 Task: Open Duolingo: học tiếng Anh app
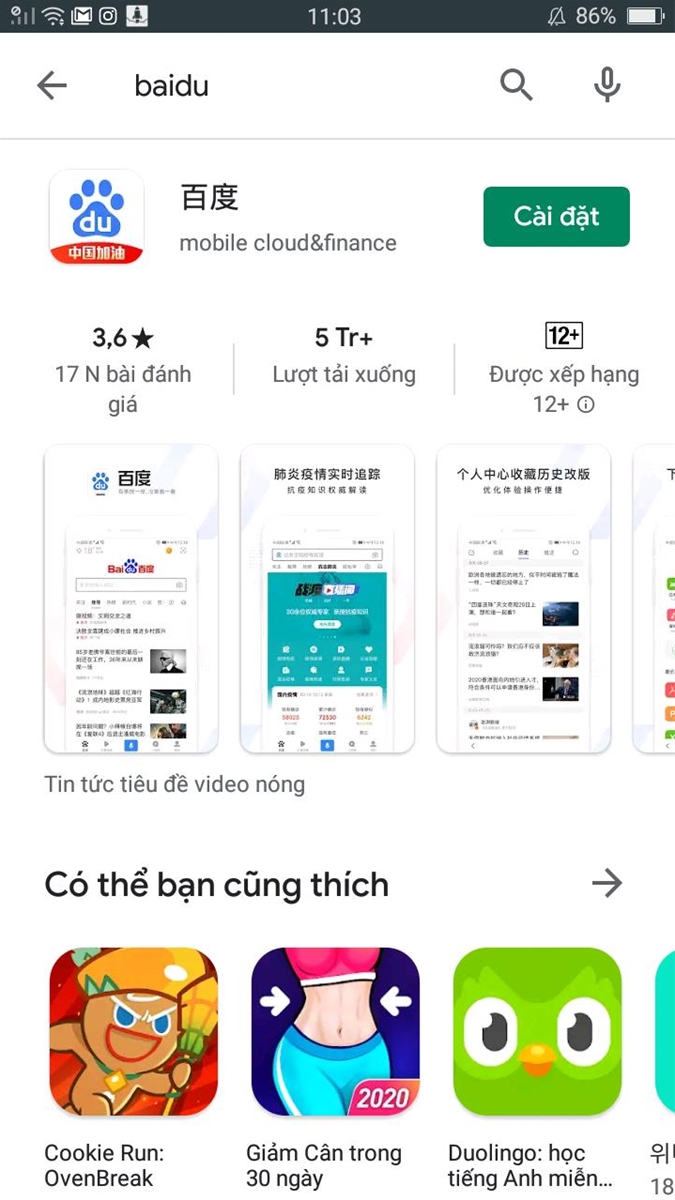(x=537, y=1031)
